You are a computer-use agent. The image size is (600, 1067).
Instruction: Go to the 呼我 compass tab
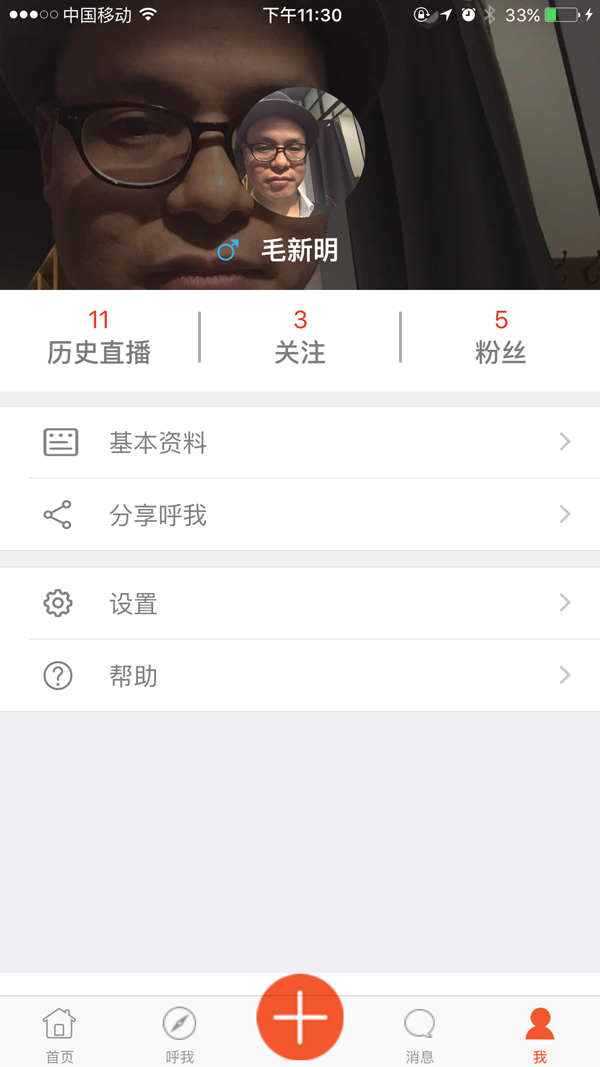coord(179,1034)
